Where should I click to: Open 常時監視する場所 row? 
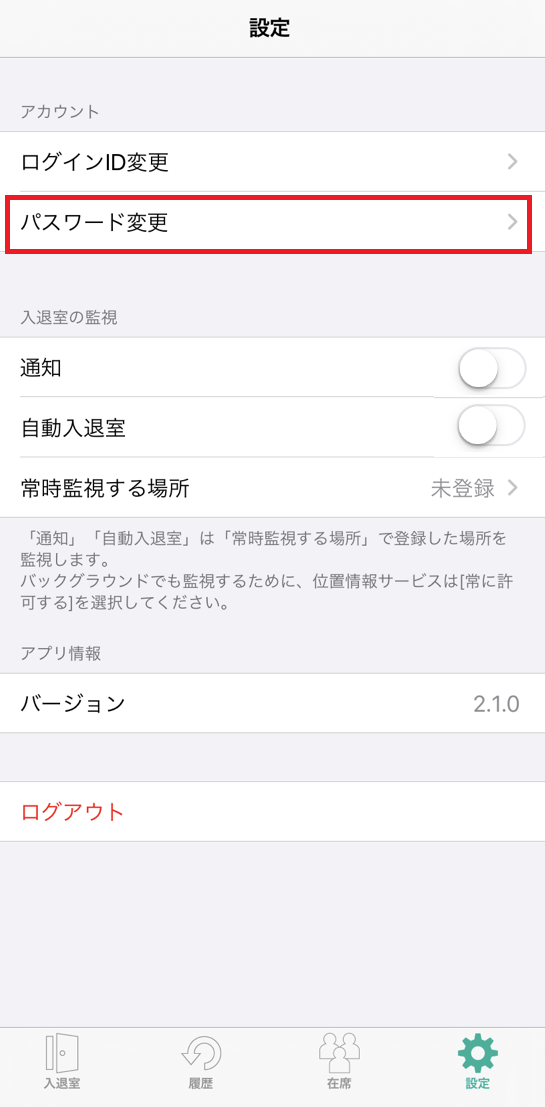coord(272,487)
